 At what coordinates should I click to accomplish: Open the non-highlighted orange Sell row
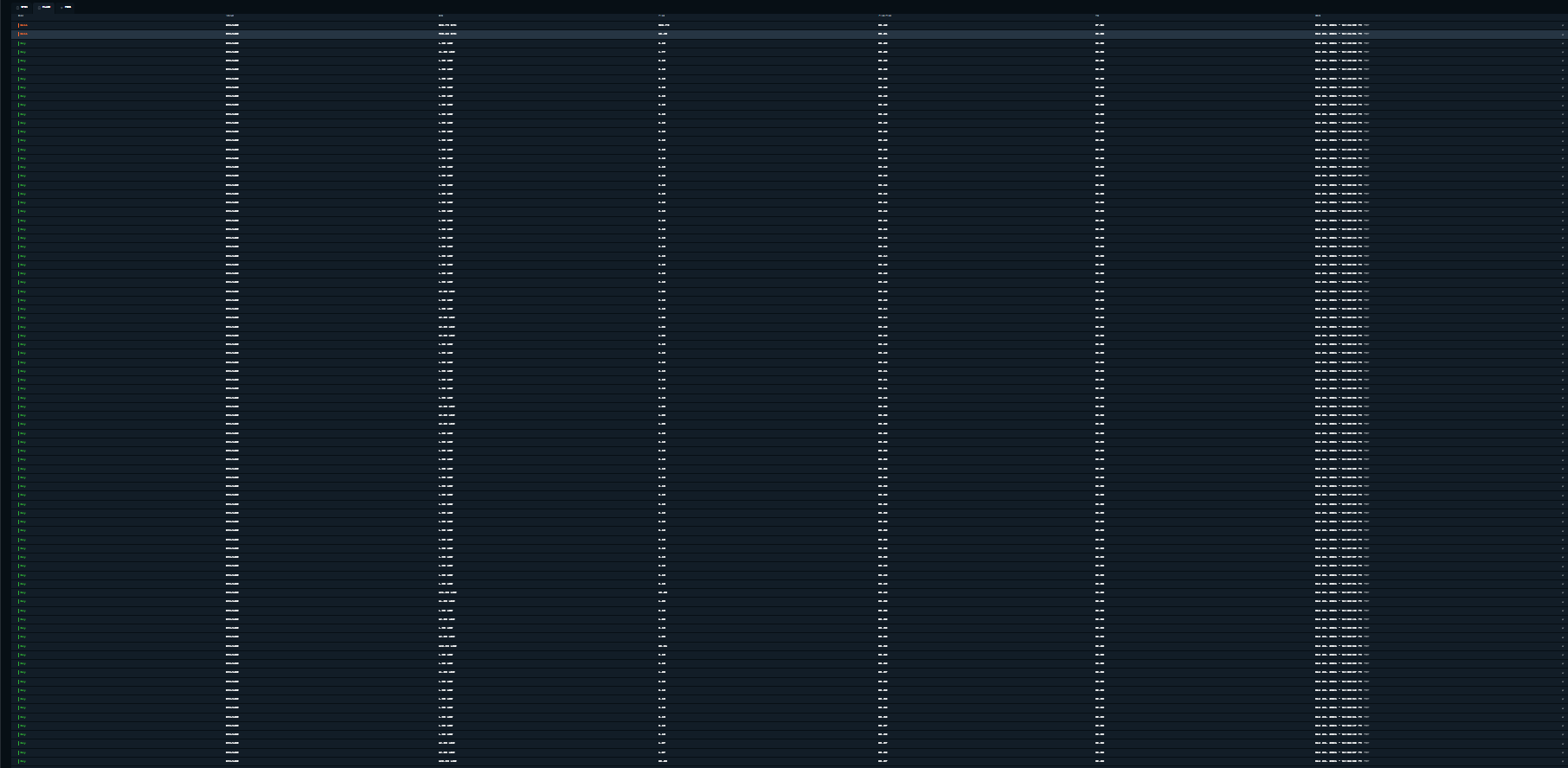click(24, 25)
